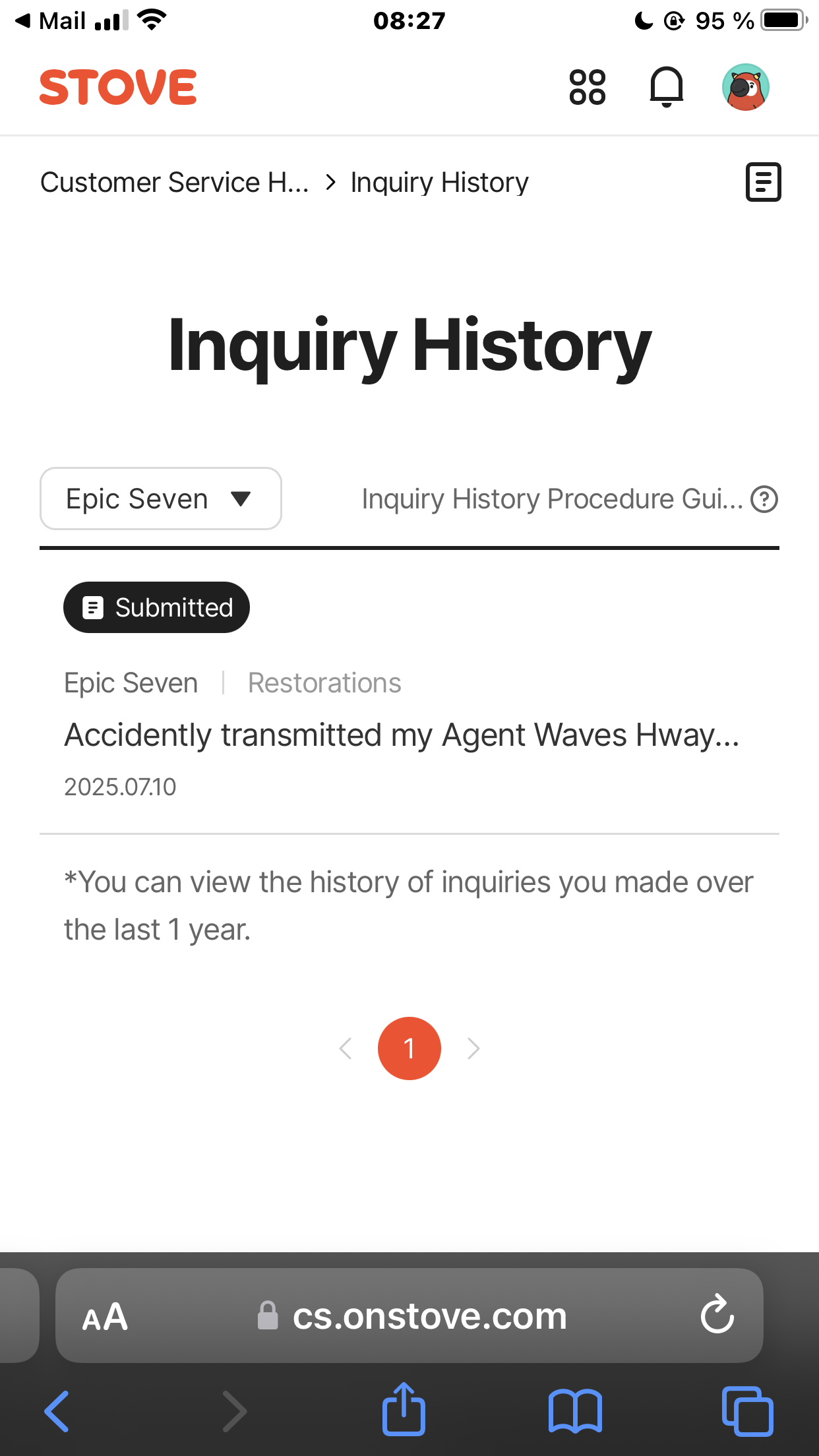The image size is (819, 1456).
Task: Open the document icon beside the breadcrumb
Action: 763,182
